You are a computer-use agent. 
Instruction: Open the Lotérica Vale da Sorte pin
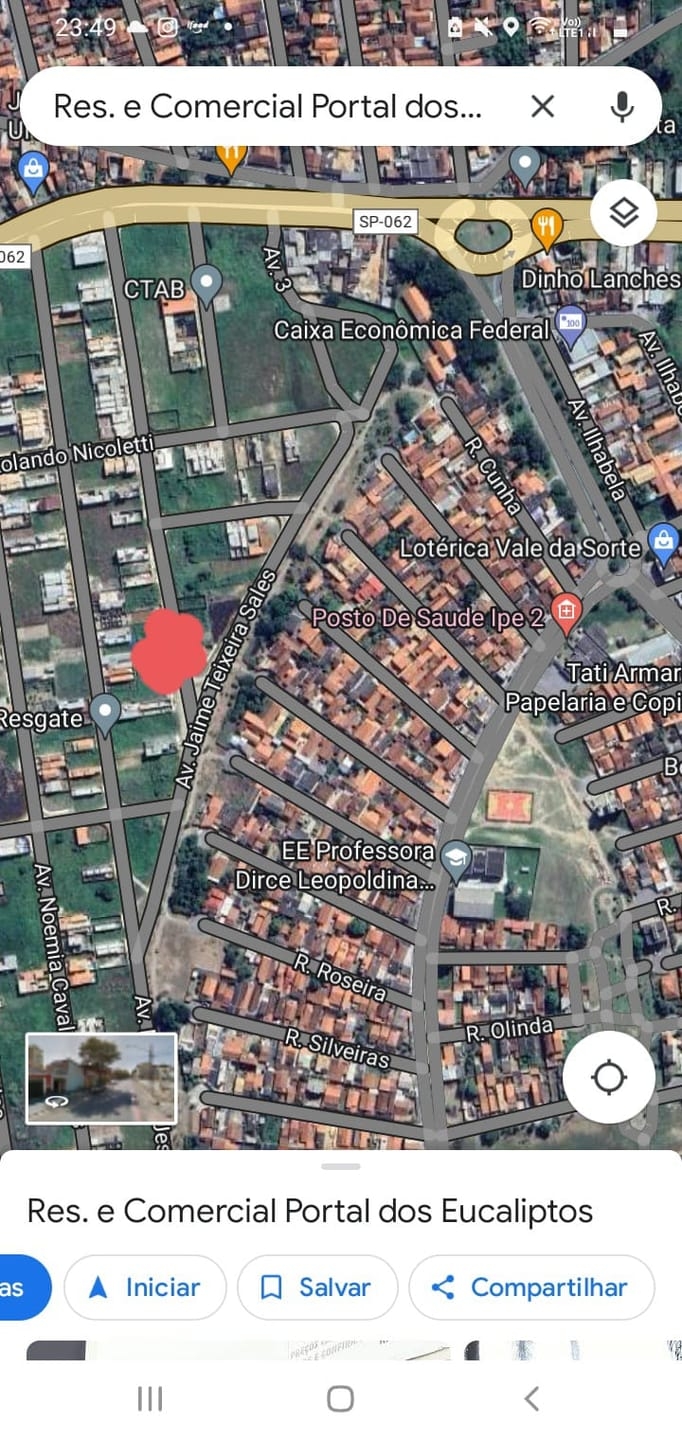(x=662, y=542)
